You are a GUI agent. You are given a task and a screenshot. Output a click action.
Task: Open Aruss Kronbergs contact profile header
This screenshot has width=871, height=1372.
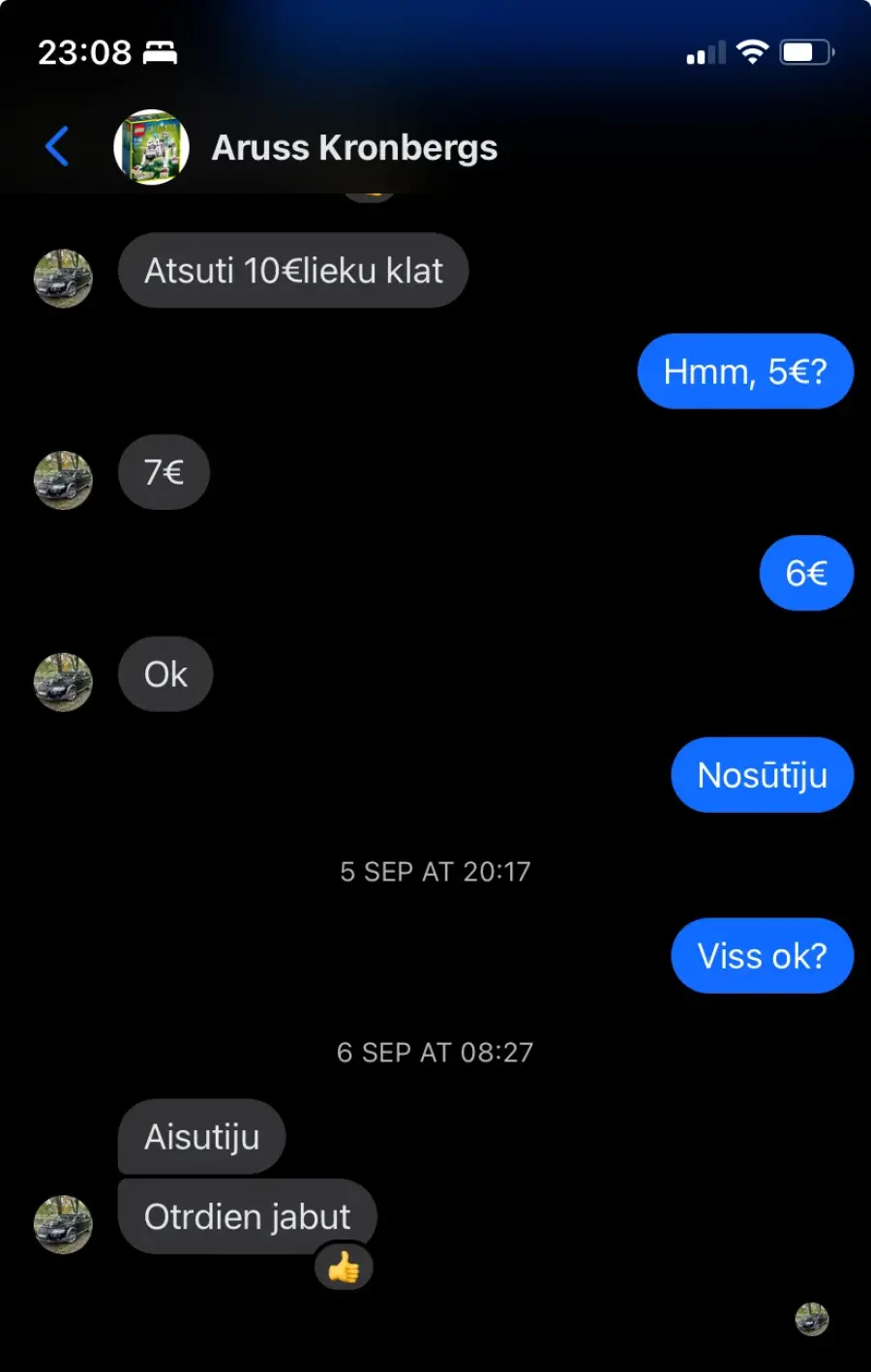coord(353,148)
